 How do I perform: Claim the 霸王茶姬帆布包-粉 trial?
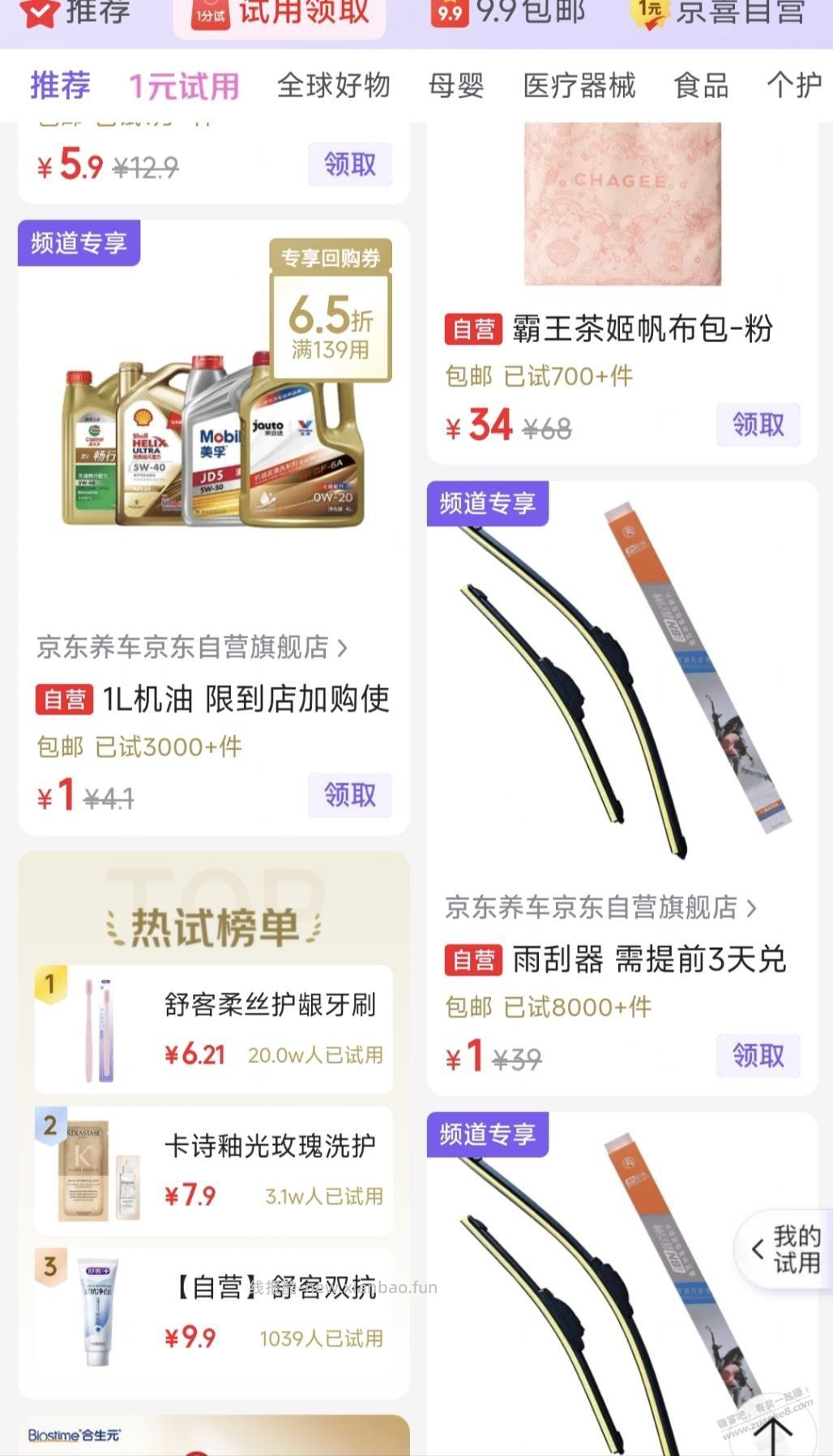tap(758, 425)
